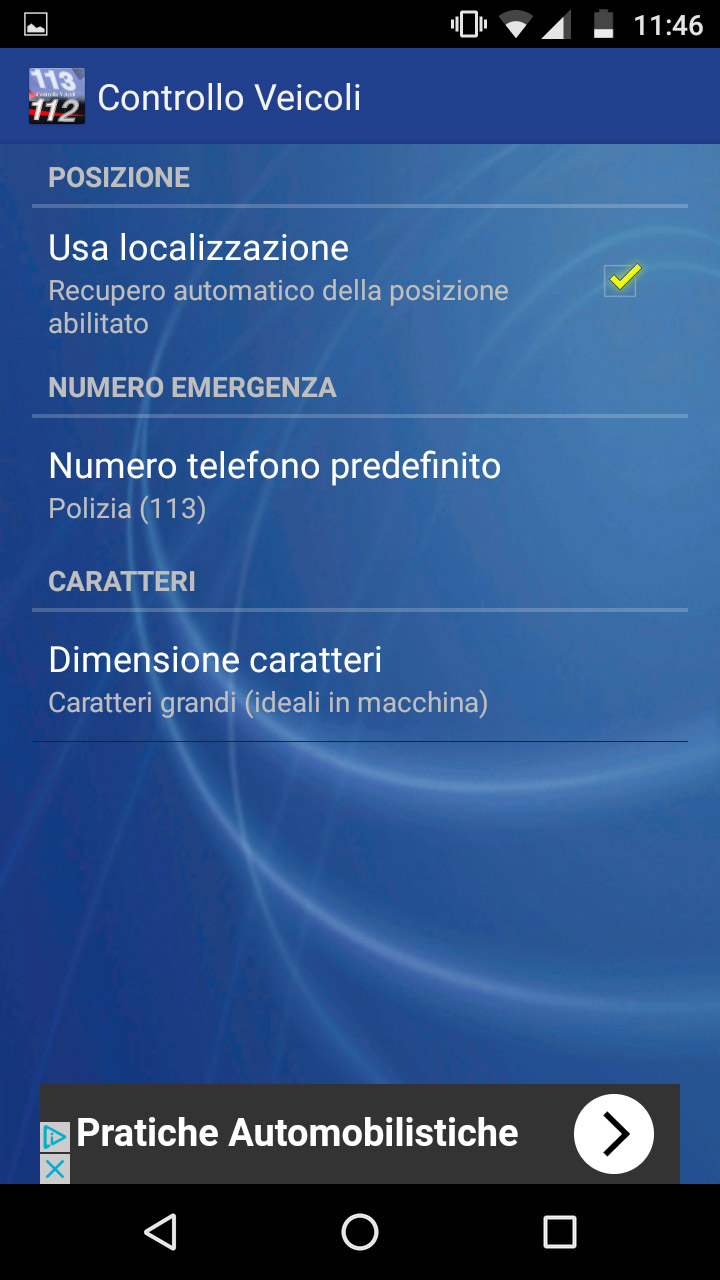Image resolution: width=720 pixels, height=1280 pixels.
Task: Uncheck the Usa localizzazione checkbox
Action: [621, 281]
